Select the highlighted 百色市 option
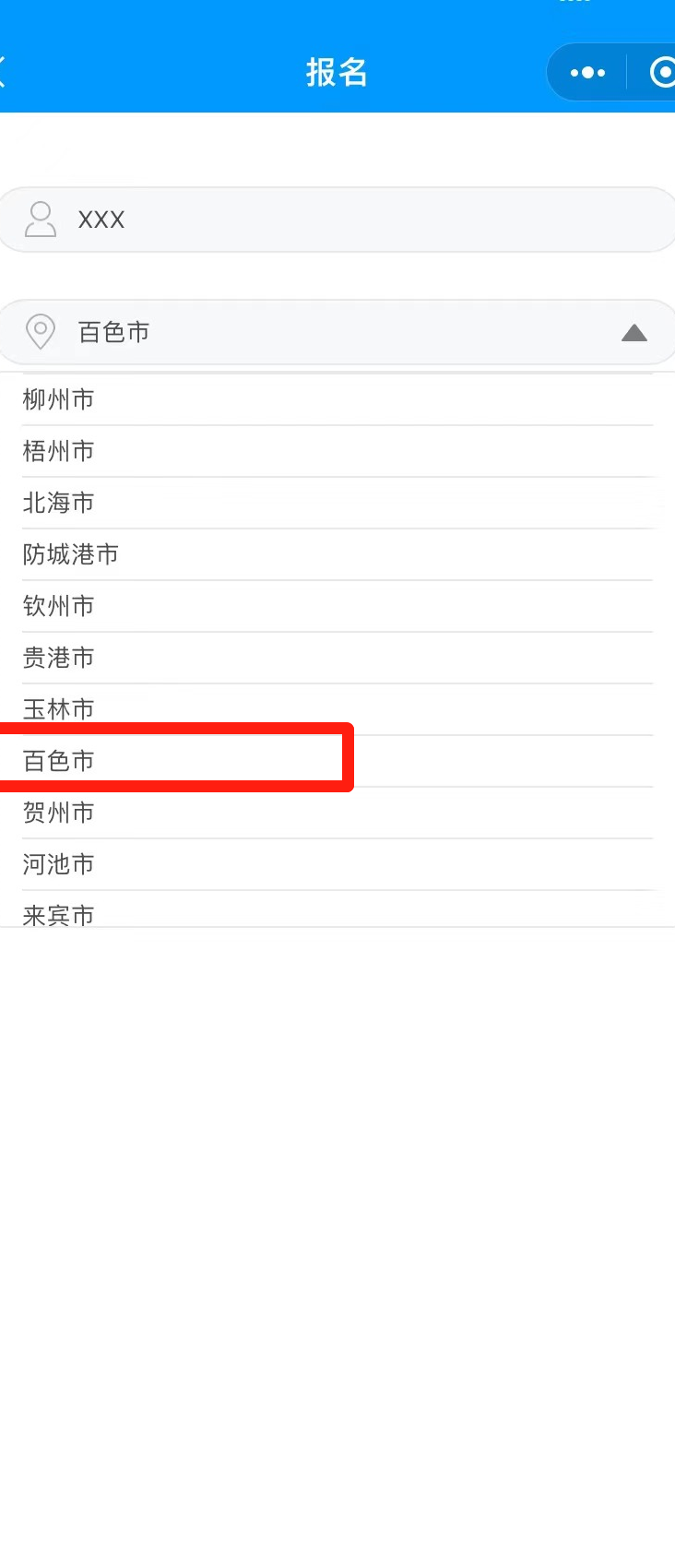Image resolution: width=675 pixels, height=1568 pixels. pos(59,761)
